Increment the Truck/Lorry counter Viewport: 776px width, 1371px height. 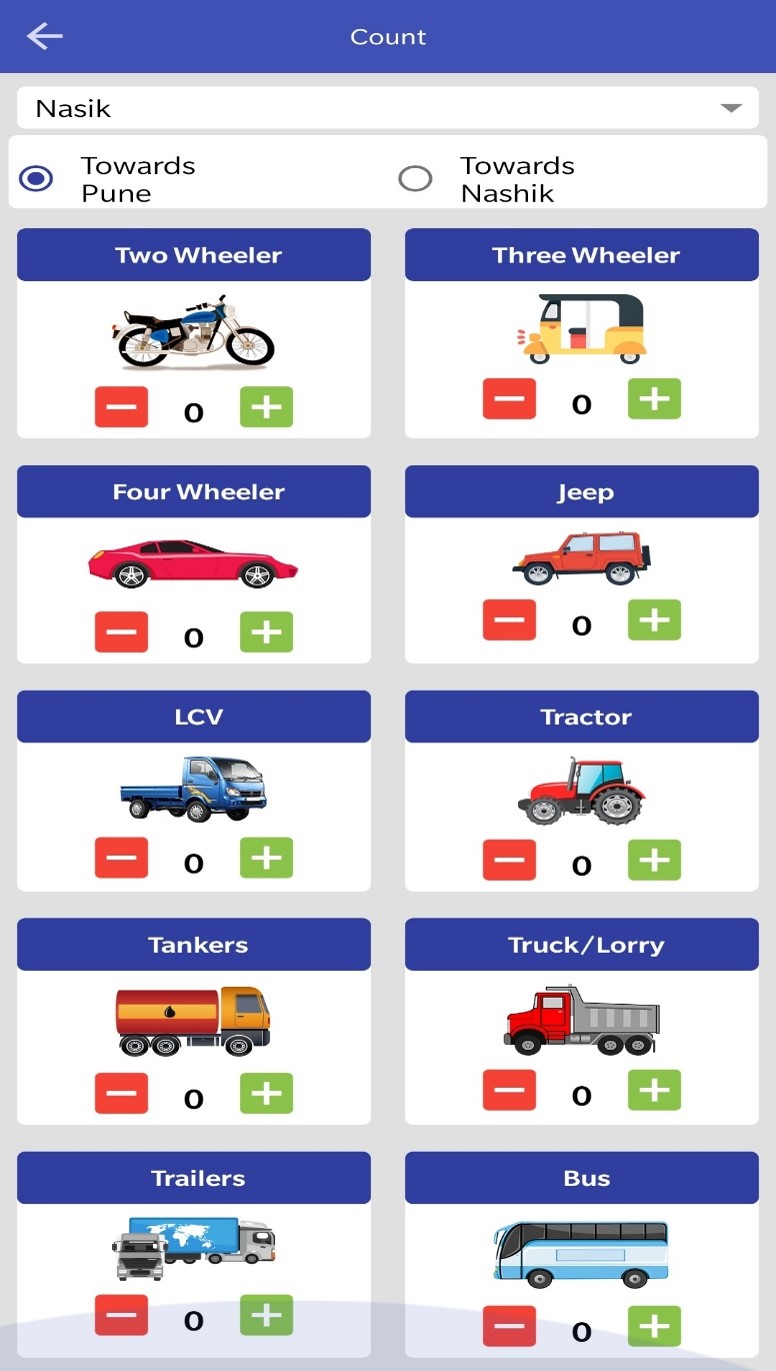click(654, 1090)
